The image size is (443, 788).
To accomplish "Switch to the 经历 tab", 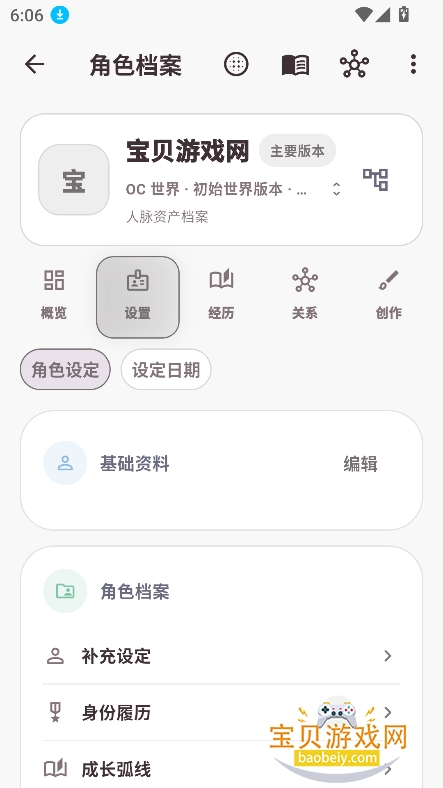I will pos(221,295).
